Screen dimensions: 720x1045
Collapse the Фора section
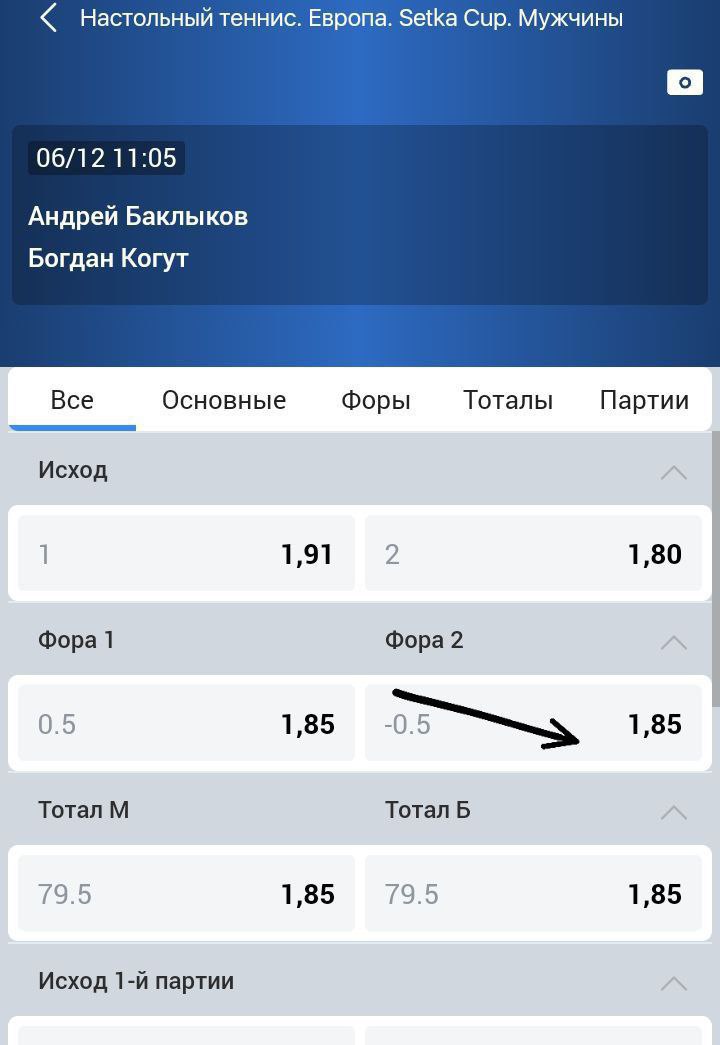674,642
